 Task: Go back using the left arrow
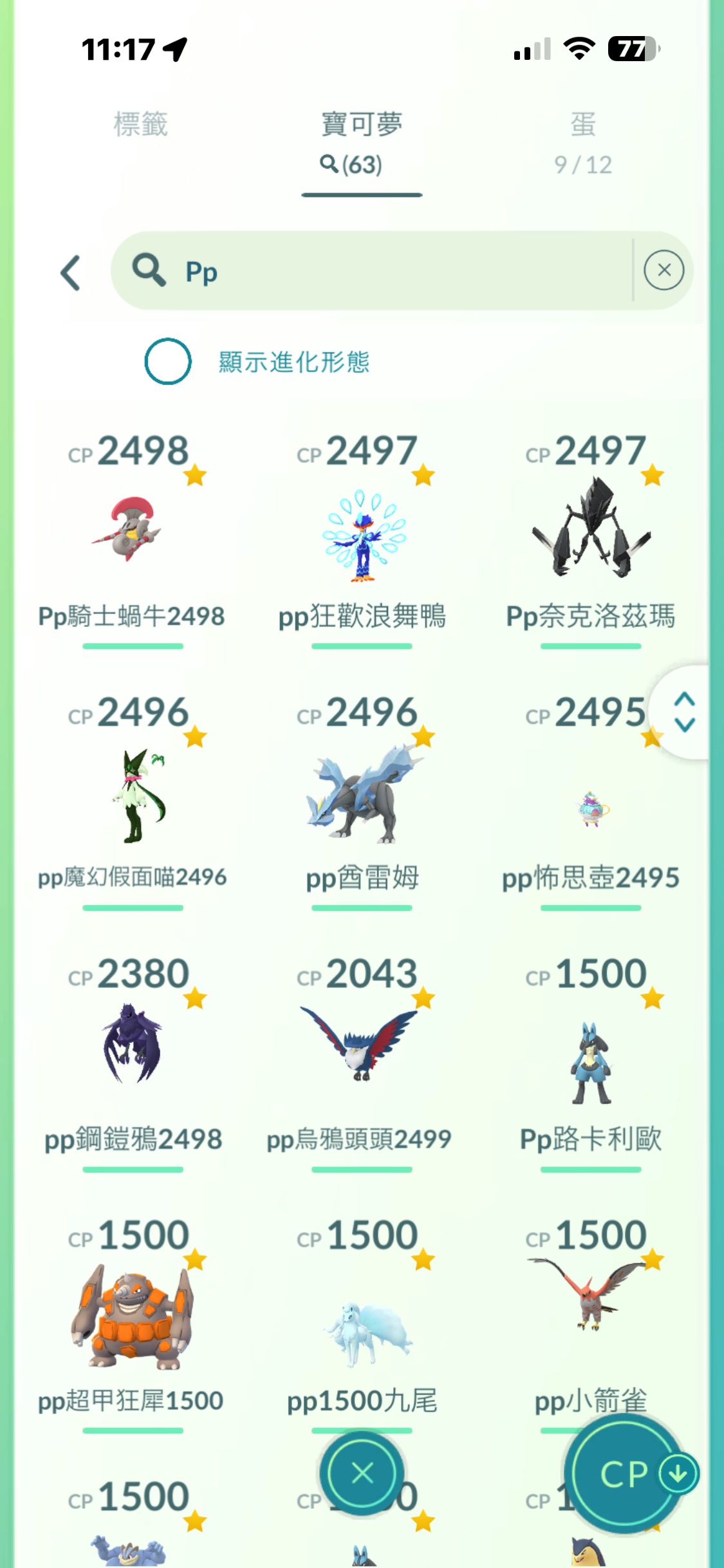(x=71, y=273)
